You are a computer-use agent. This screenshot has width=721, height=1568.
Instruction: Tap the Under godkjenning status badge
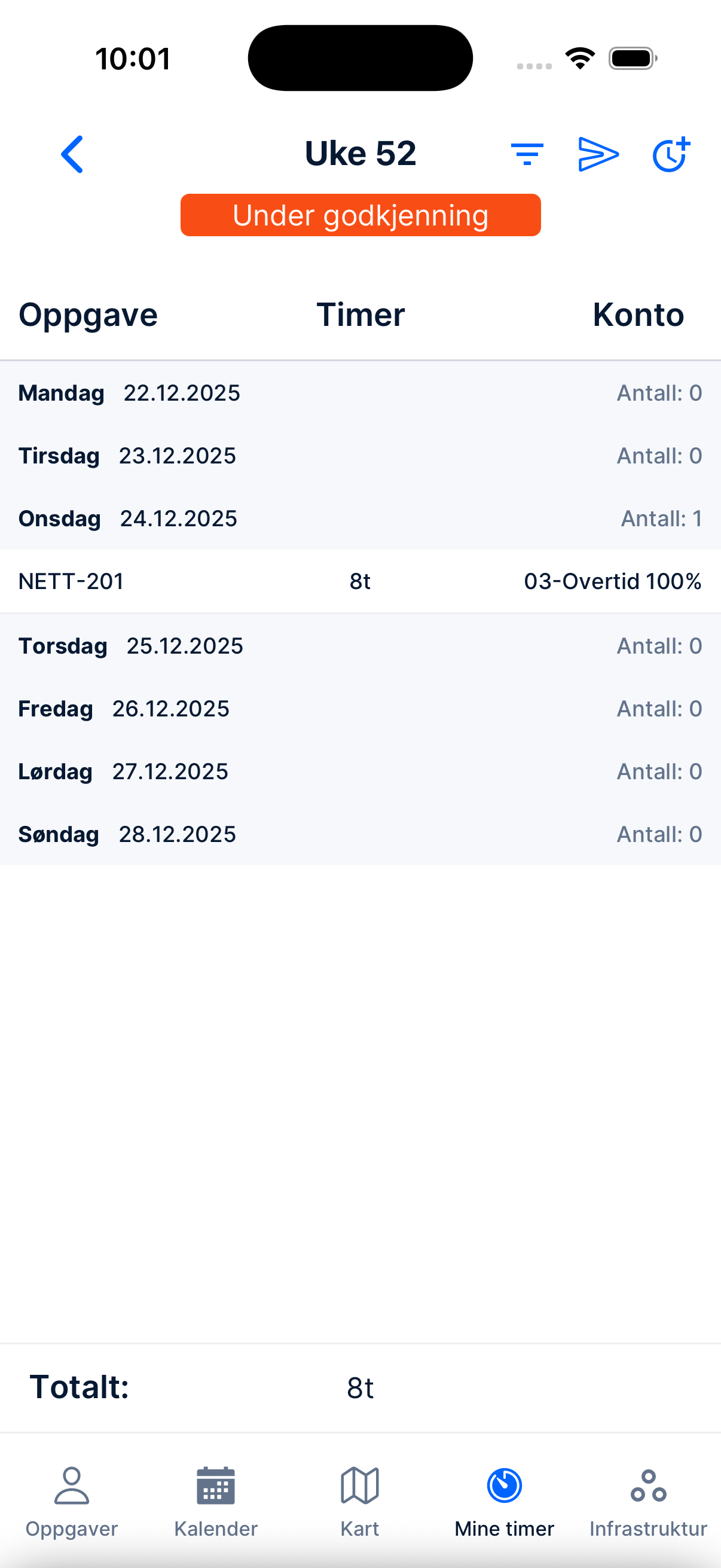click(x=360, y=214)
